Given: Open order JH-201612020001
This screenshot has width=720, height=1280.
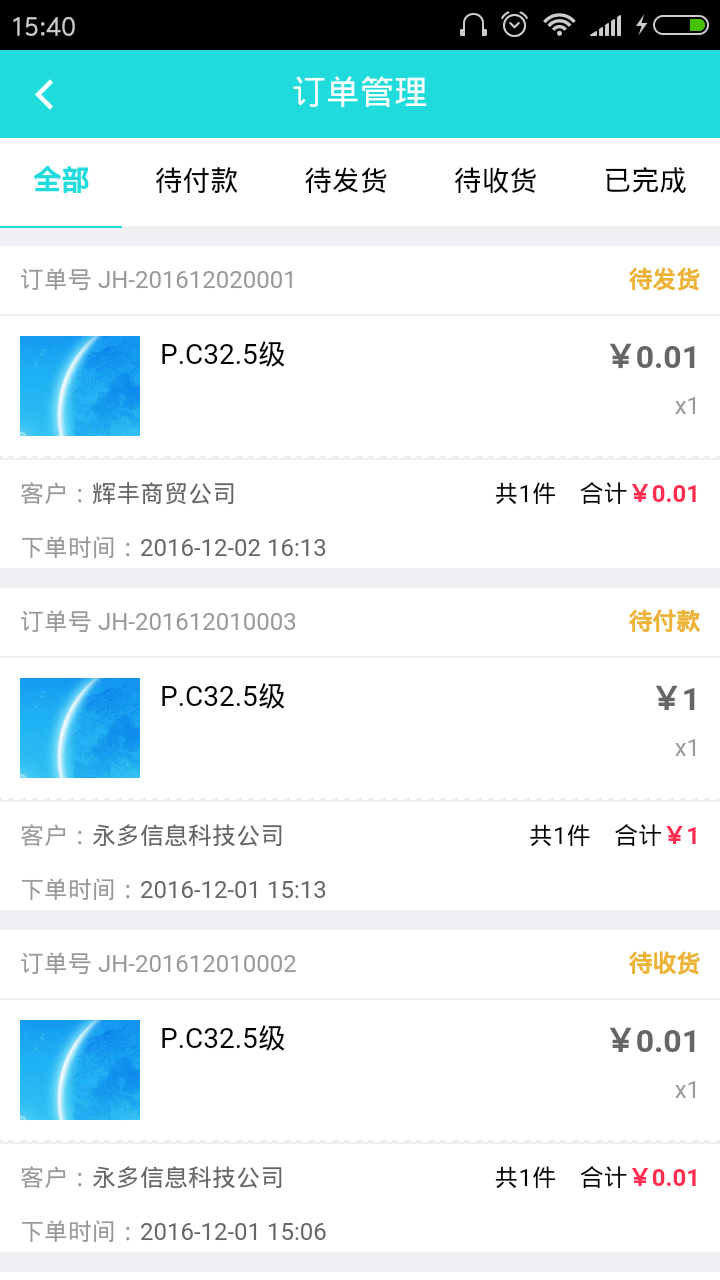Looking at the screenshot, I should pos(360,407).
